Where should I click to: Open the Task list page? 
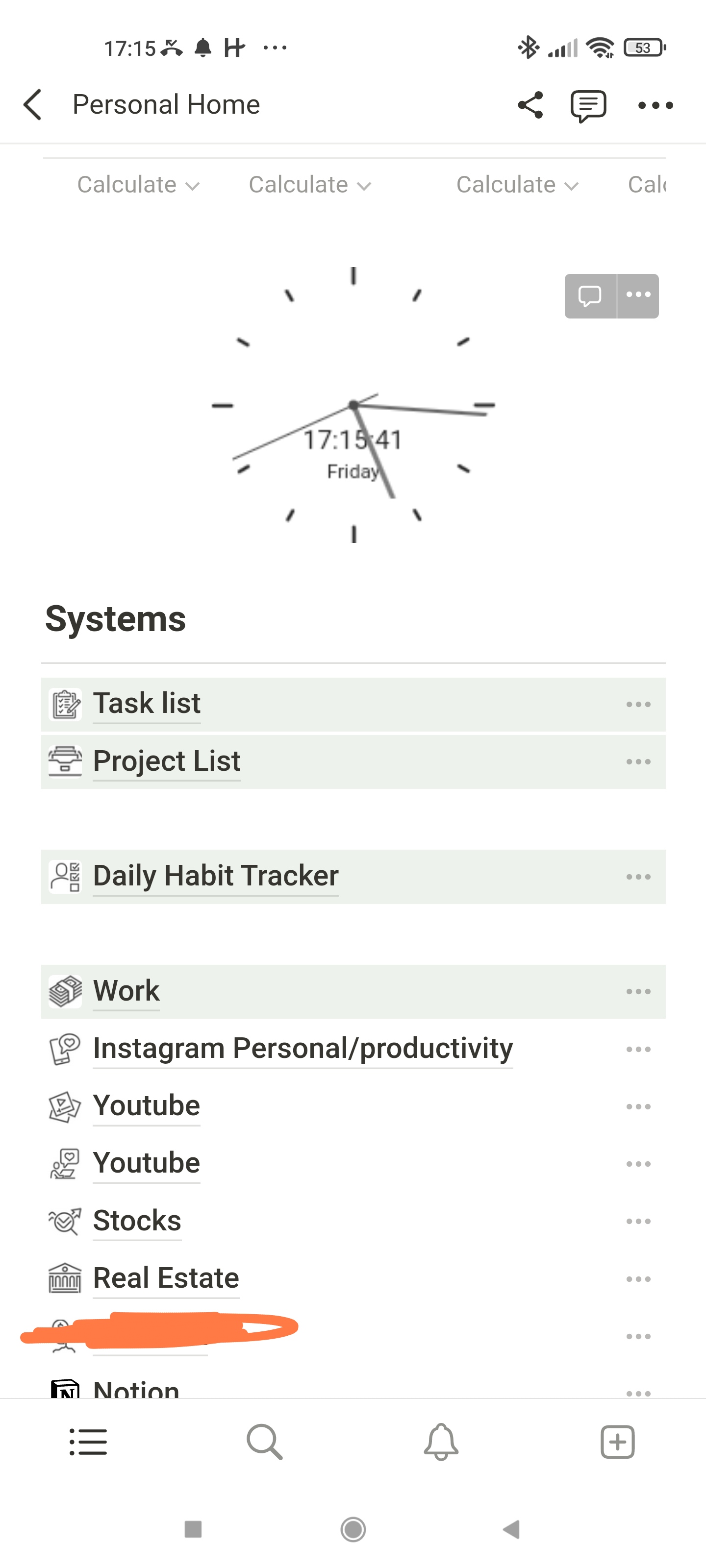(147, 704)
